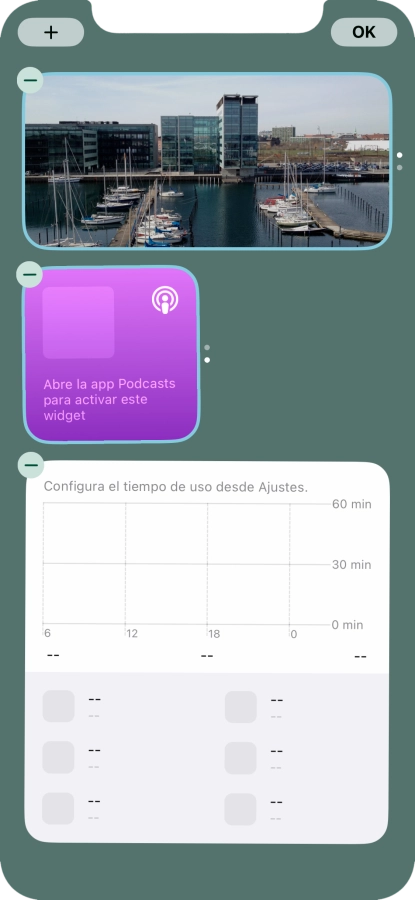The height and width of the screenshot is (900, 415).
Task: Confirm widget edits with OK
Action: [364, 32]
